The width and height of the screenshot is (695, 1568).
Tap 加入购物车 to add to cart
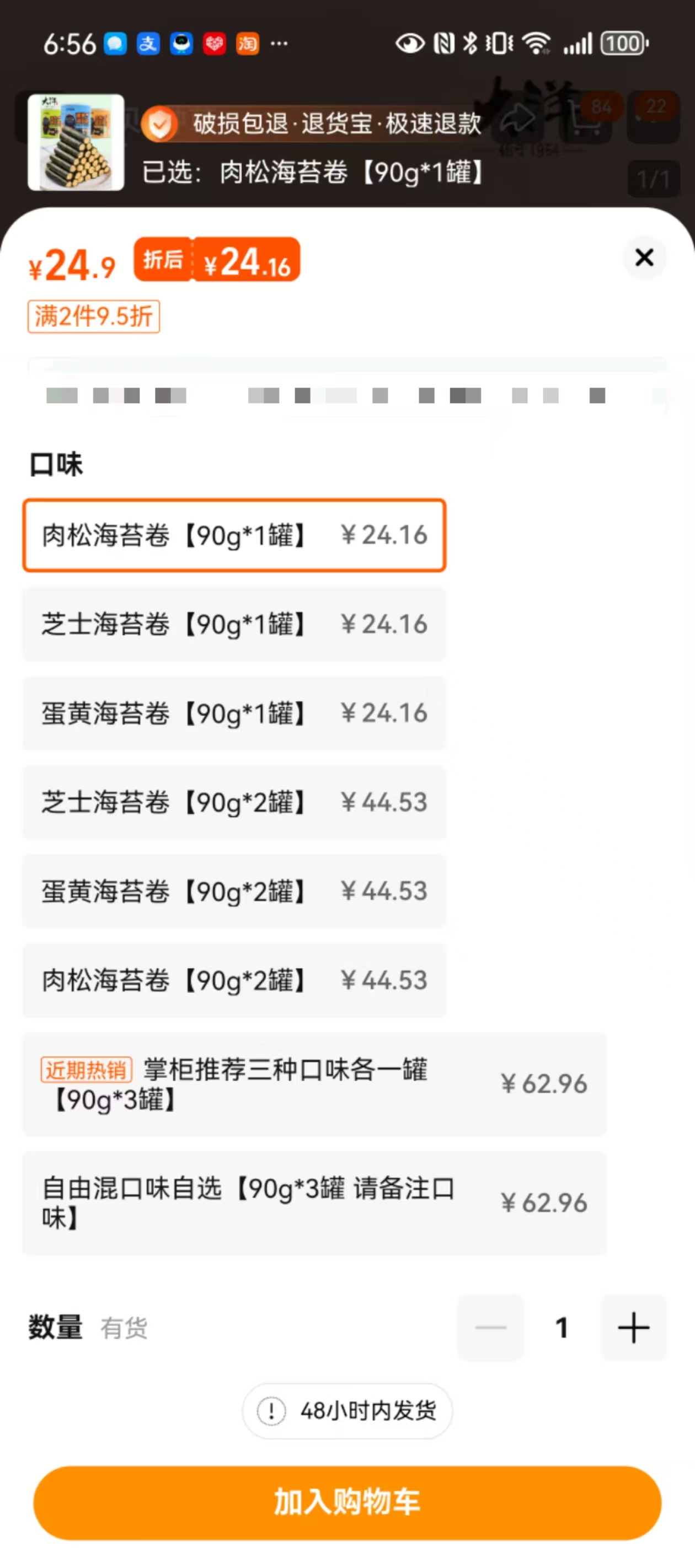click(347, 1502)
